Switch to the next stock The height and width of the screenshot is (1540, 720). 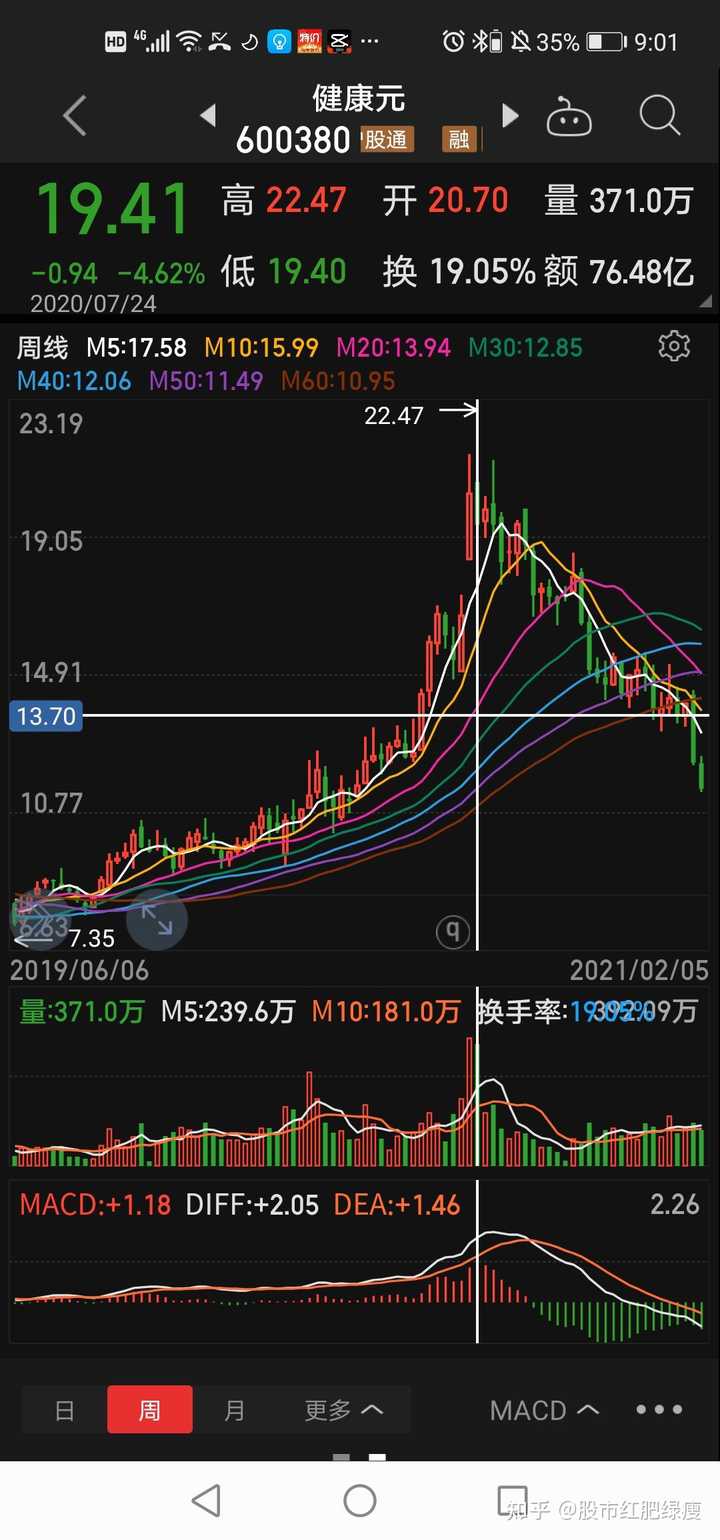point(510,116)
